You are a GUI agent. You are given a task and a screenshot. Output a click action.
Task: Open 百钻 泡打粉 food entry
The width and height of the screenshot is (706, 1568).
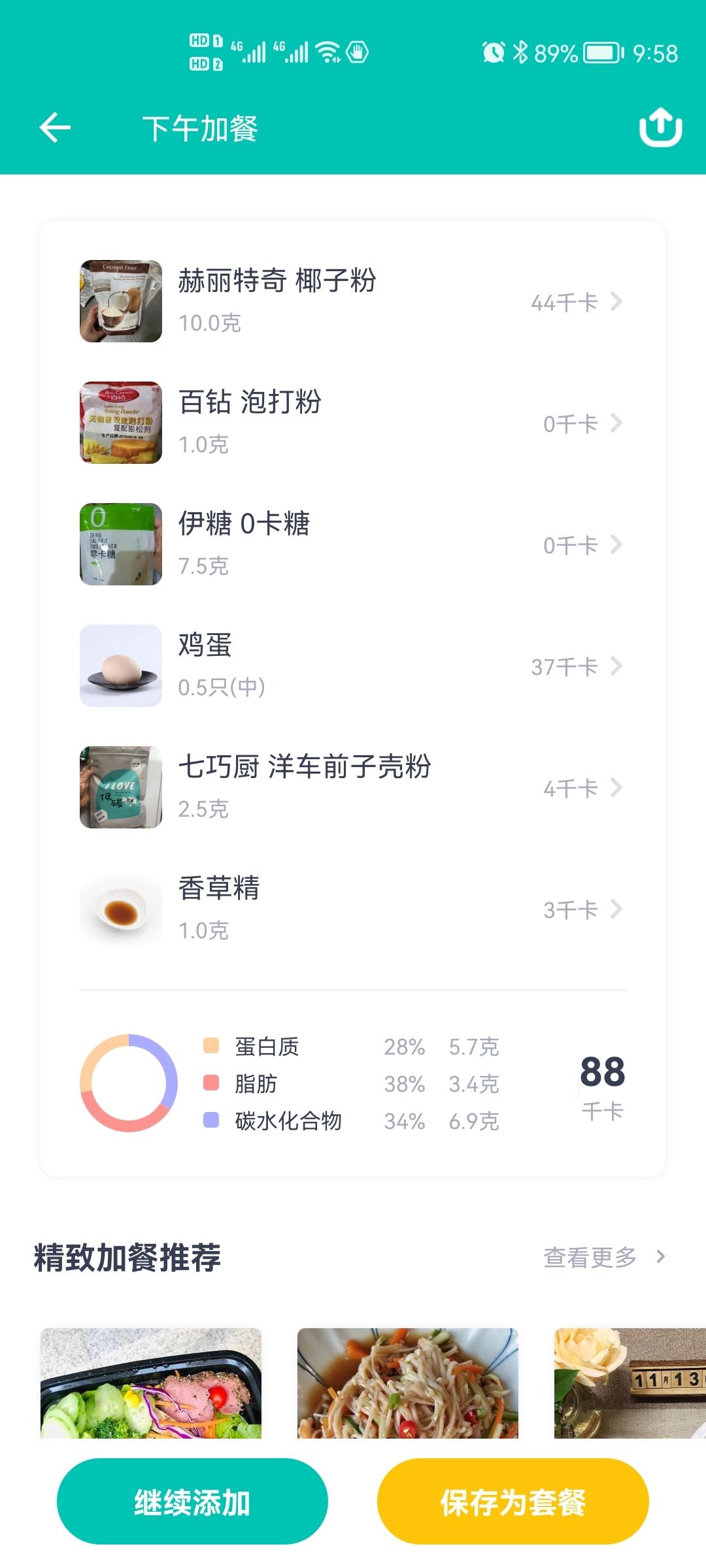(352, 423)
